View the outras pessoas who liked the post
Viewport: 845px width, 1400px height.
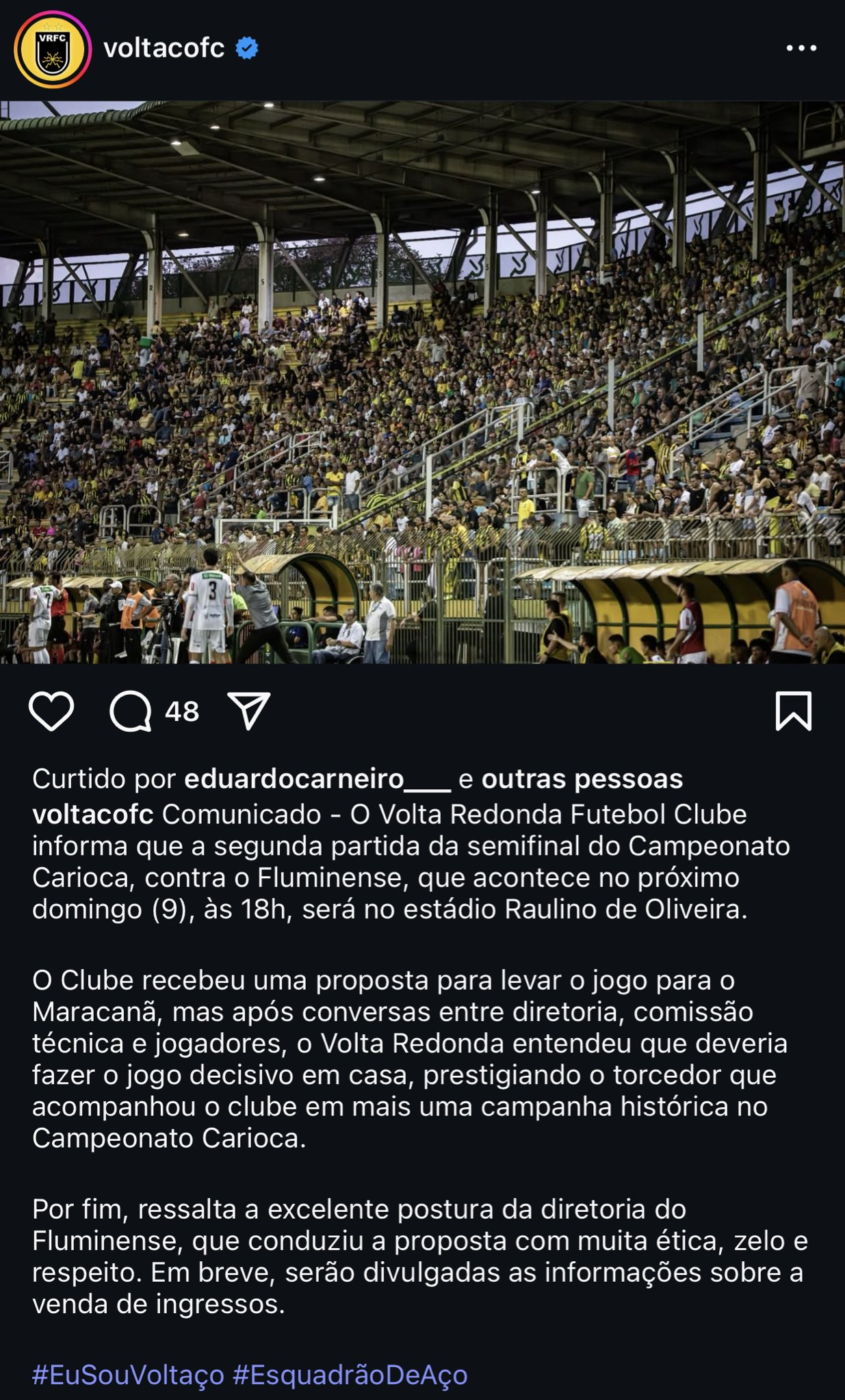point(582,779)
